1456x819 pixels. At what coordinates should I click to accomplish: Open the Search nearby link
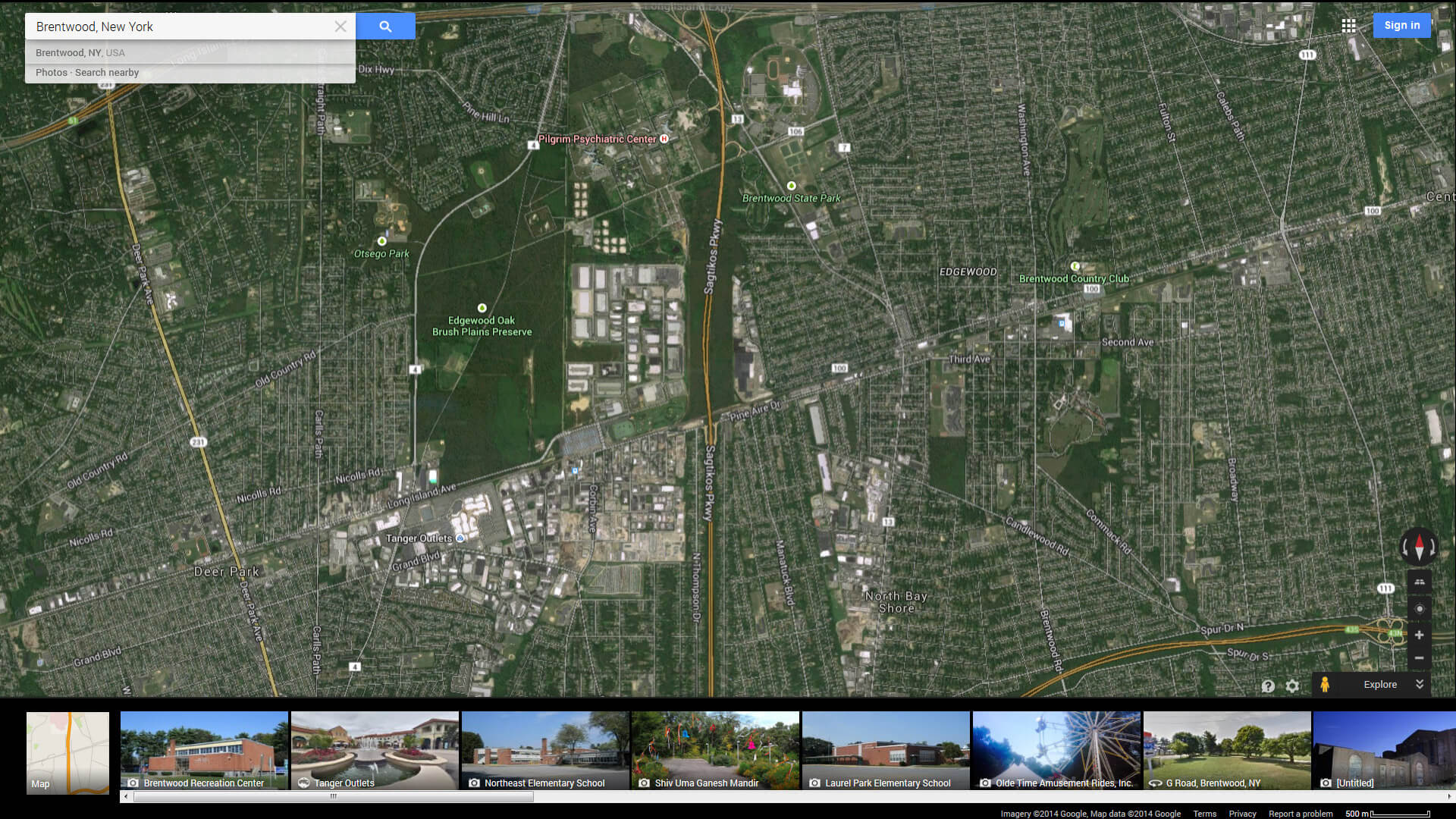click(107, 73)
